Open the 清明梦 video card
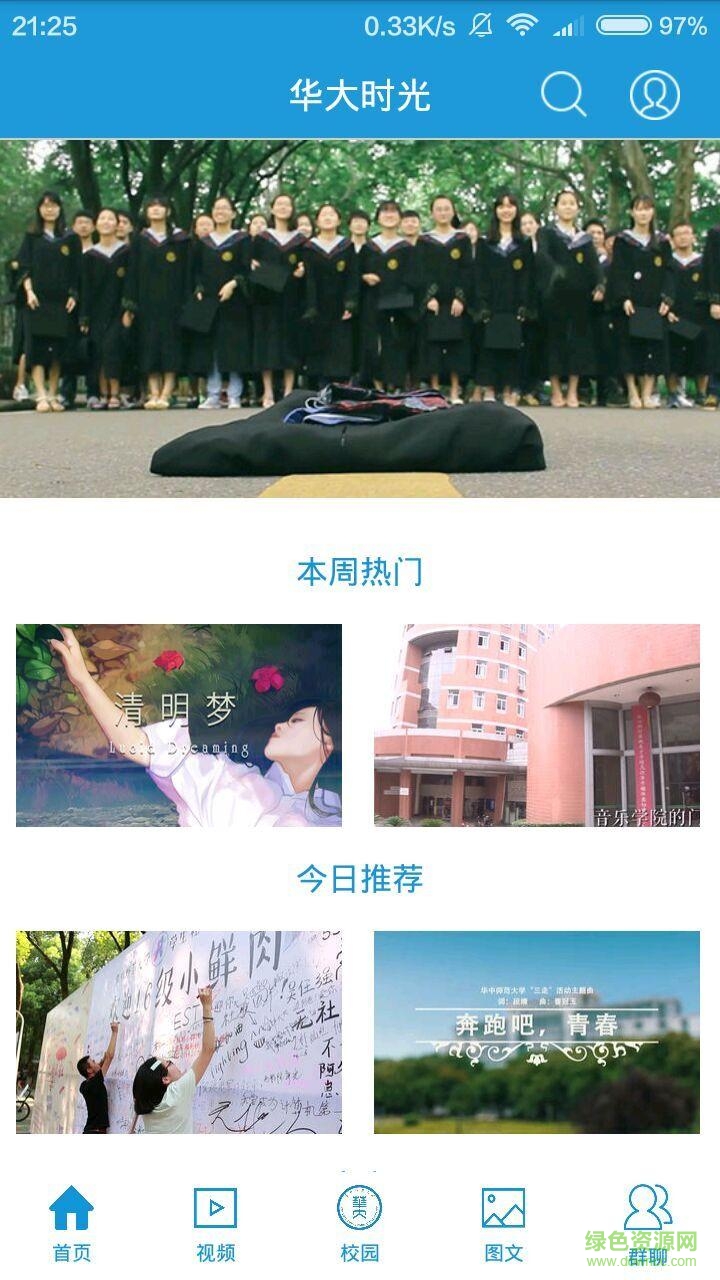Viewport: 720px width, 1280px height. (179, 725)
